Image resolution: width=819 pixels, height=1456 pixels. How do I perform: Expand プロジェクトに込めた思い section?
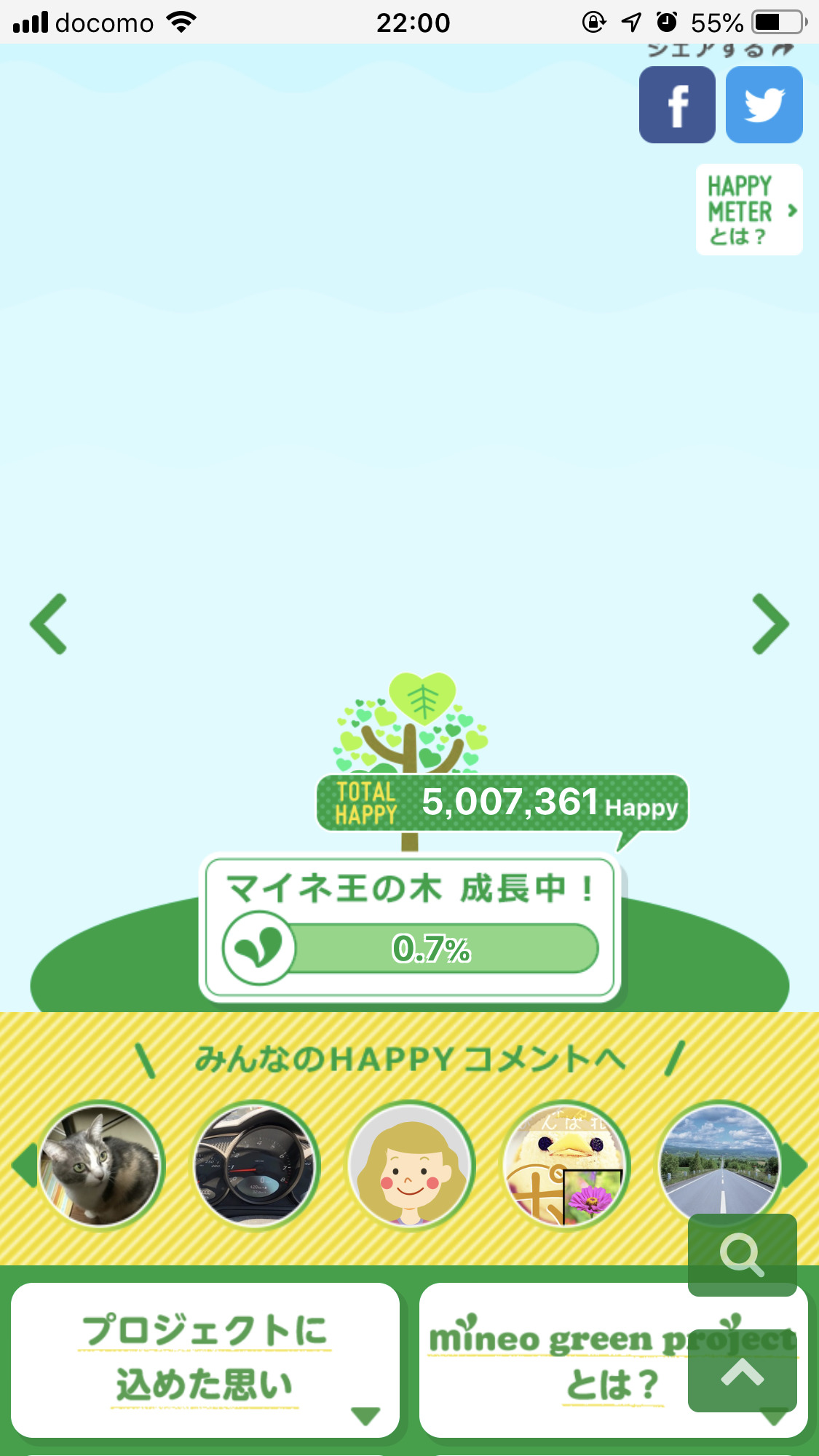[205, 1359]
